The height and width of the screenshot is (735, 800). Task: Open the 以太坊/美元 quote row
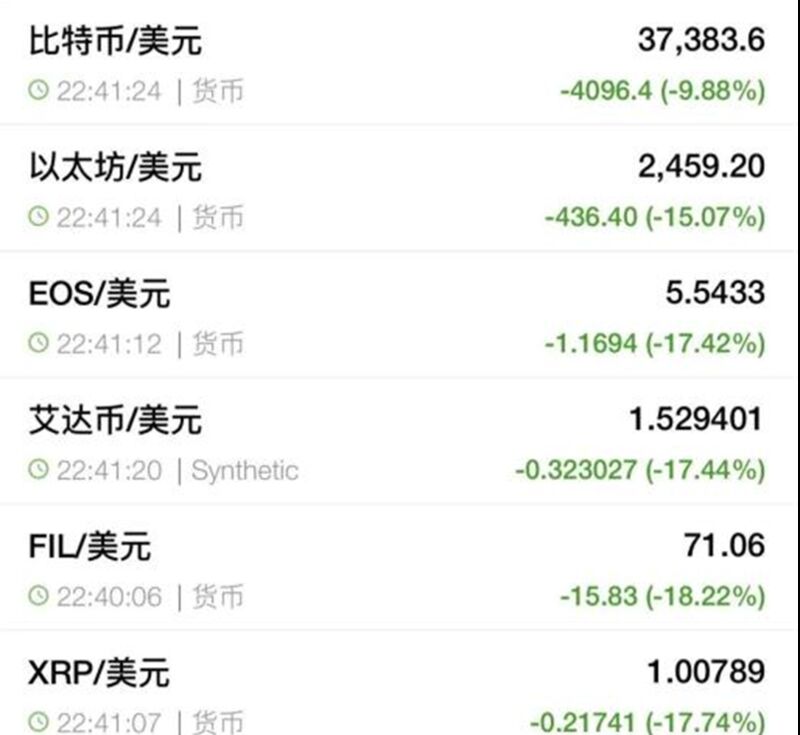(x=400, y=190)
